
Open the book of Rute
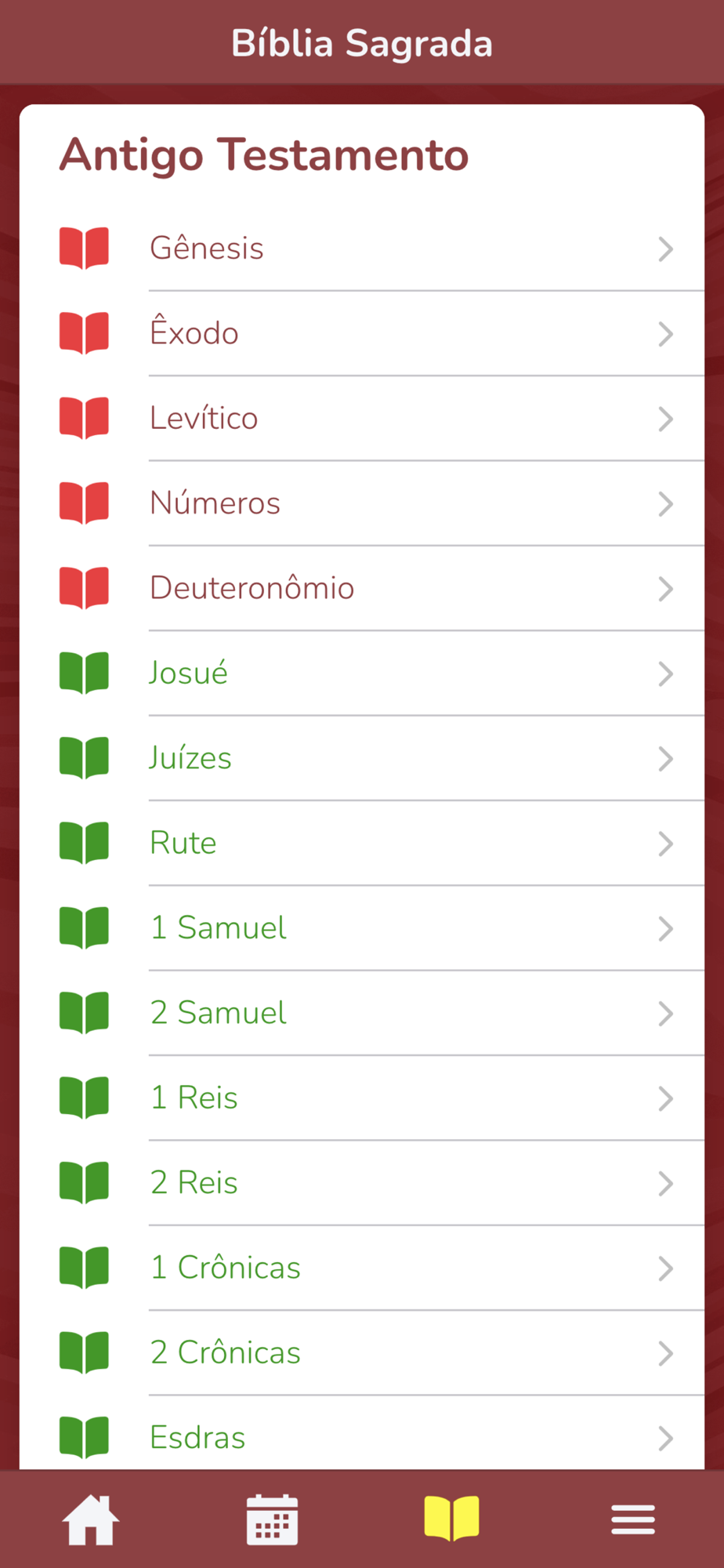coord(362,843)
